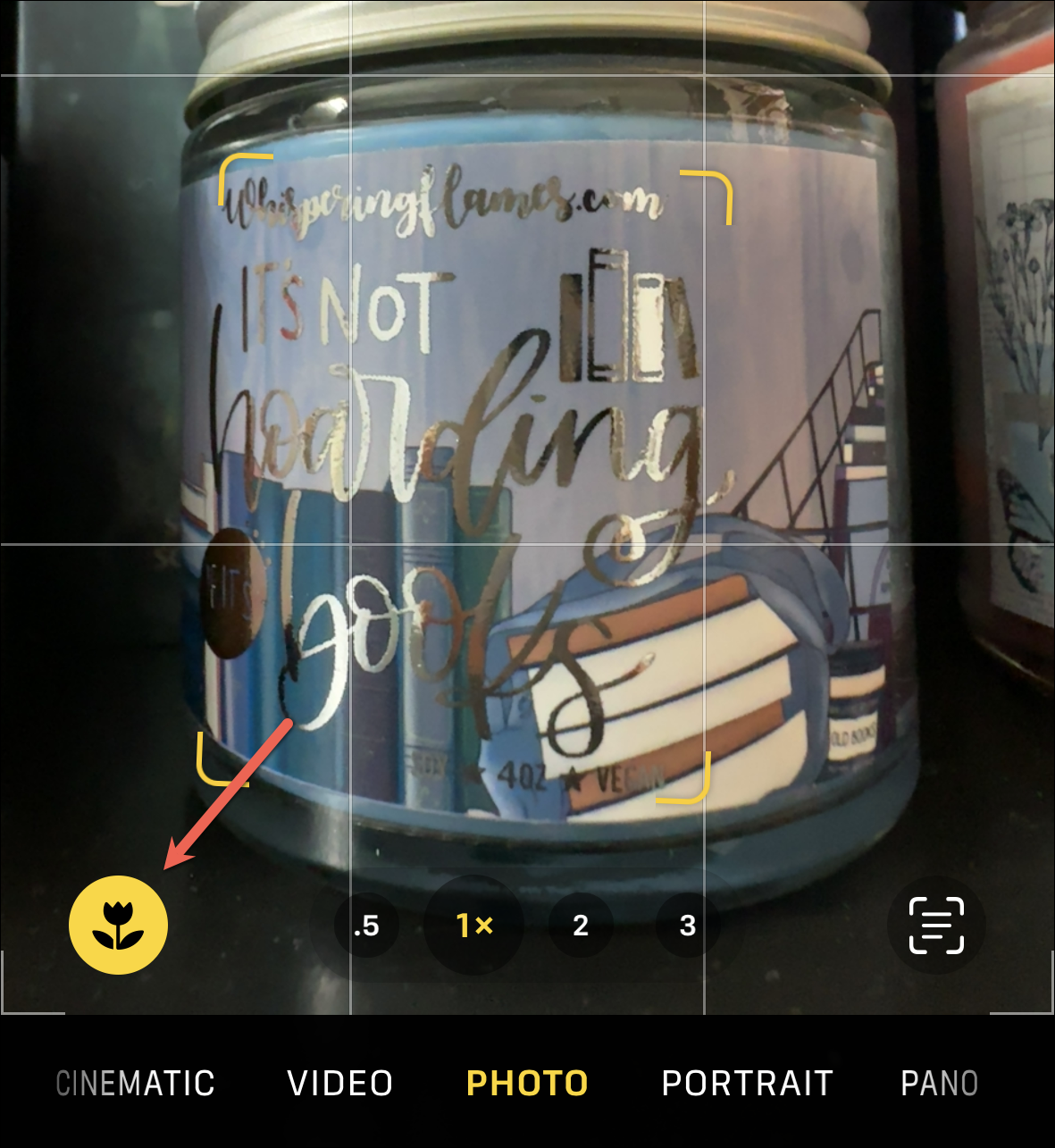Select the .5 ultra-wide zoom
Image resolution: width=1055 pixels, height=1148 pixels.
pos(366,926)
